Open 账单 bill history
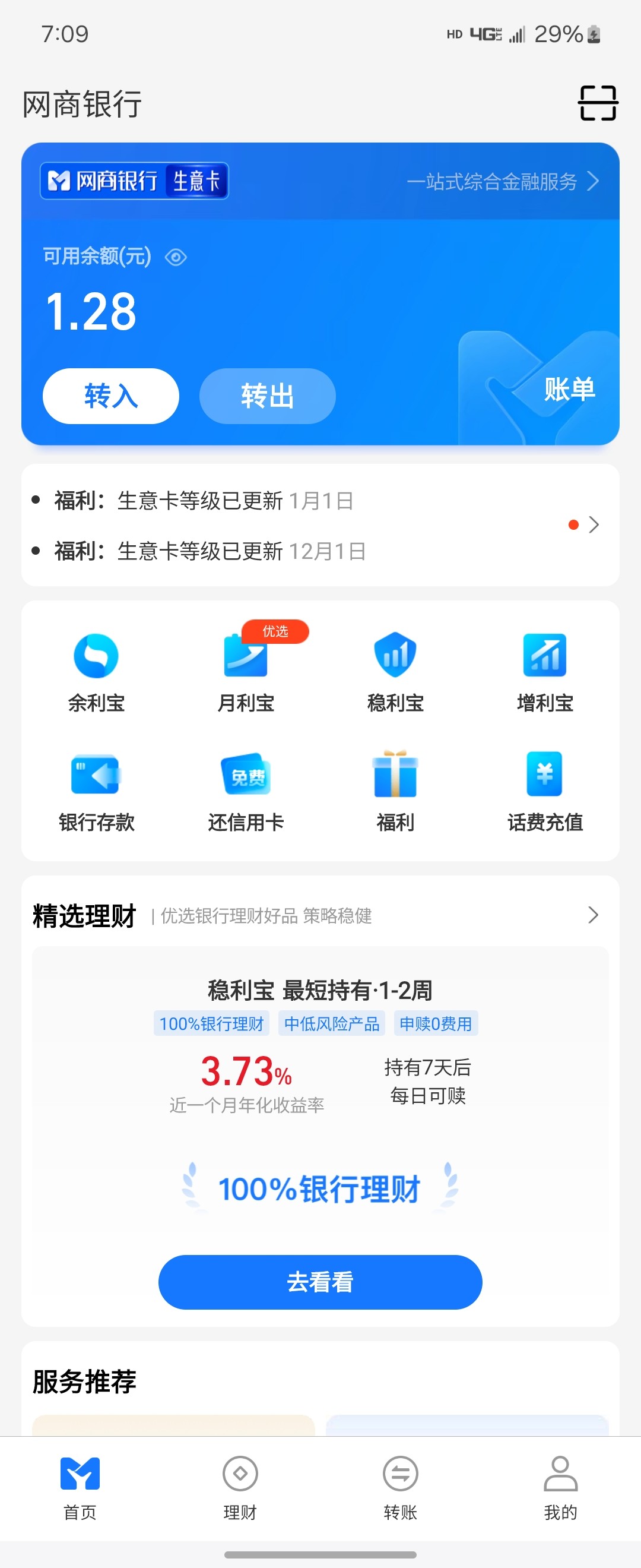641x1568 pixels. tap(569, 389)
